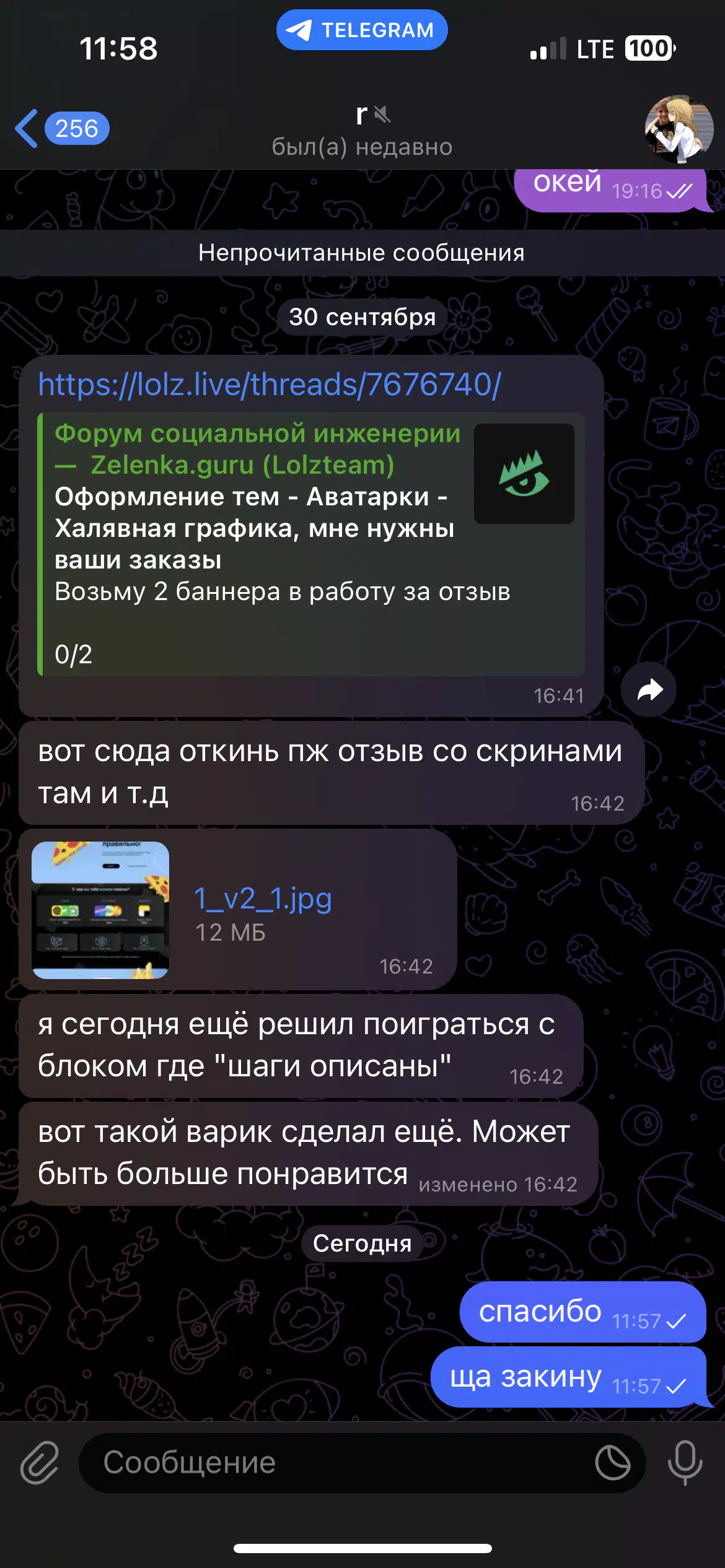Tap the voice message microphone

(x=685, y=1463)
